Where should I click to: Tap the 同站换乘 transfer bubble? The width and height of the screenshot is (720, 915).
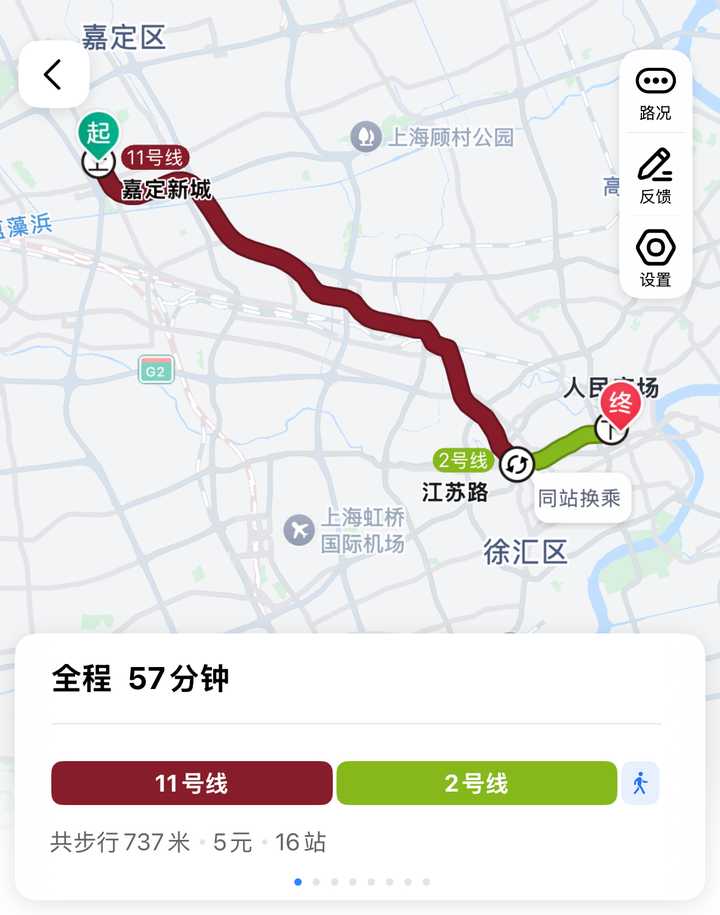click(580, 497)
